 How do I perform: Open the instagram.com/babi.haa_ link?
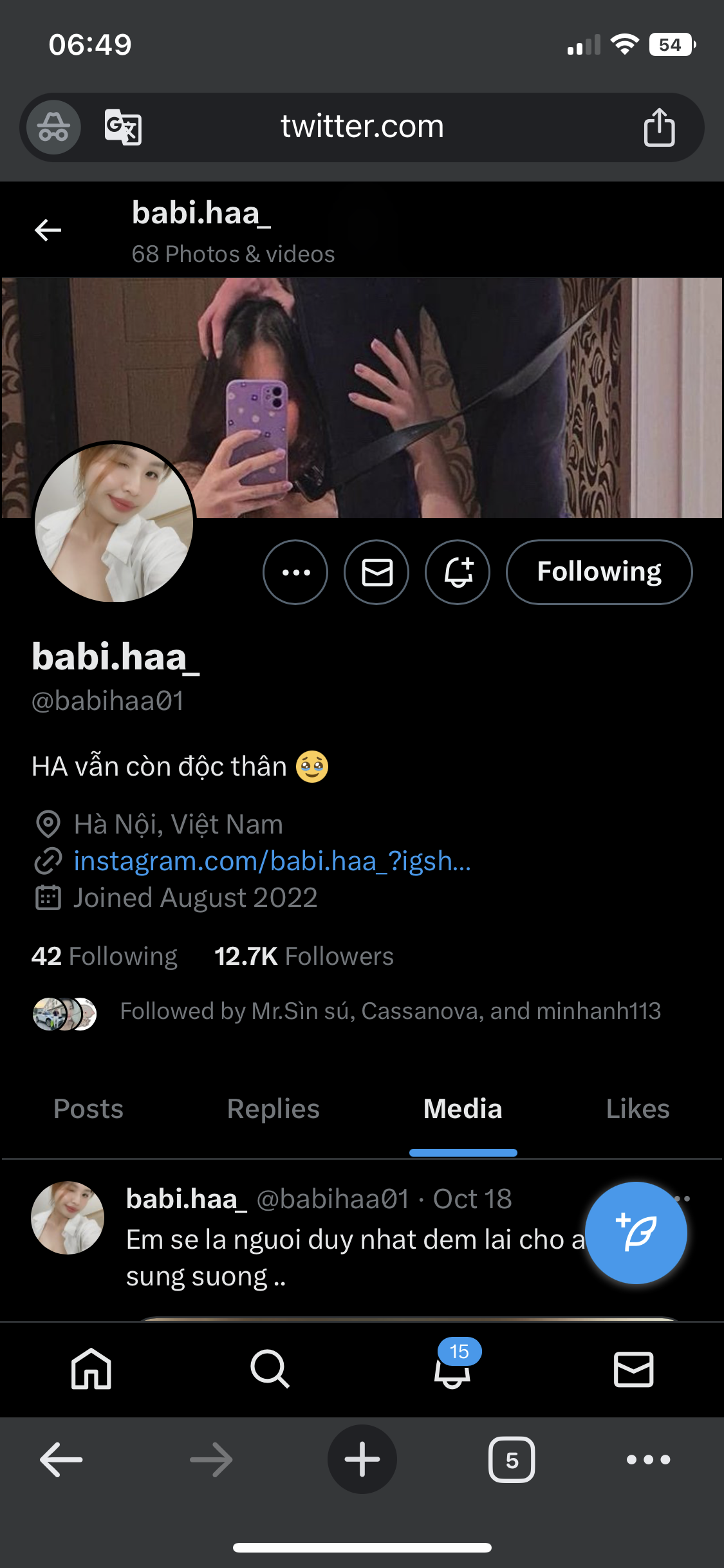(x=272, y=861)
